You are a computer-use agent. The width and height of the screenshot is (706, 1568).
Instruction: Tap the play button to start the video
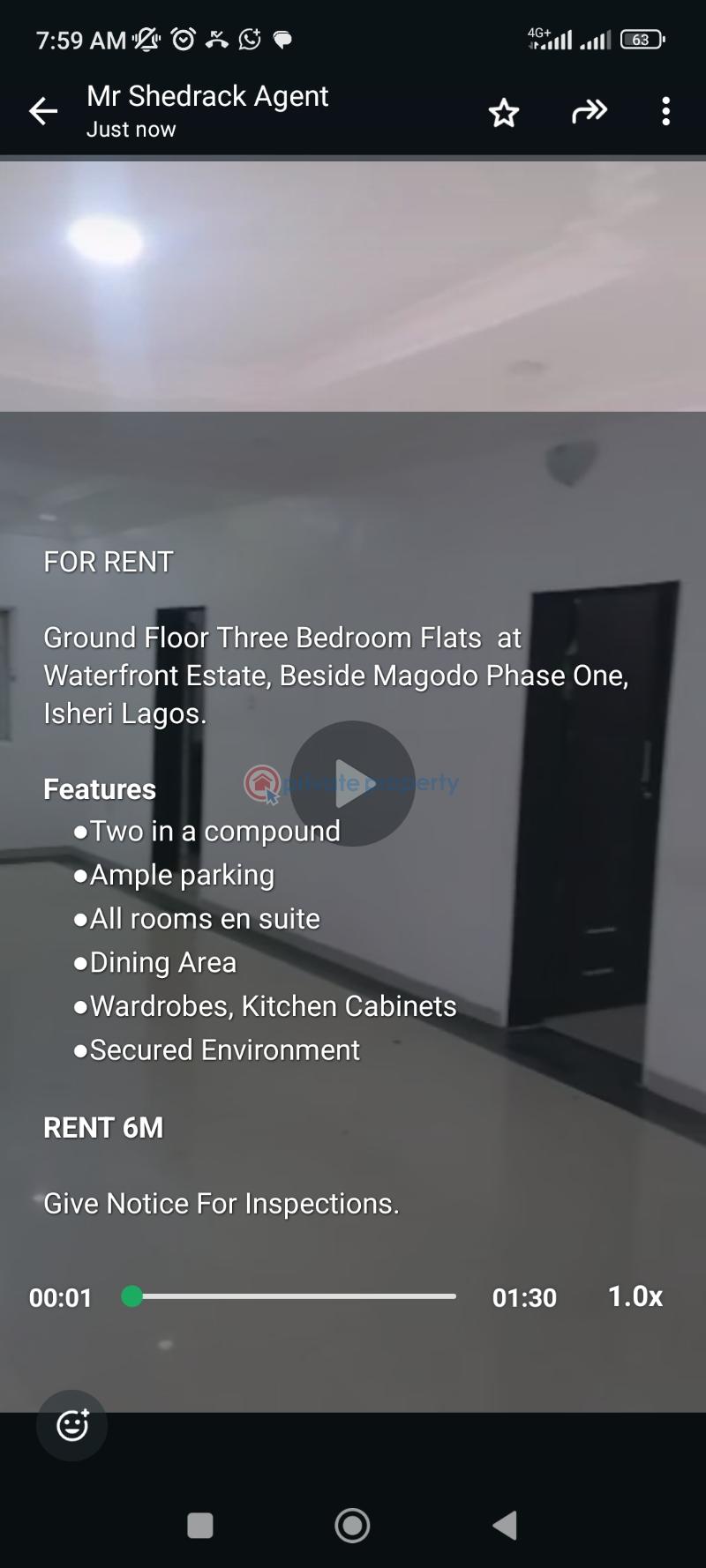tap(351, 783)
